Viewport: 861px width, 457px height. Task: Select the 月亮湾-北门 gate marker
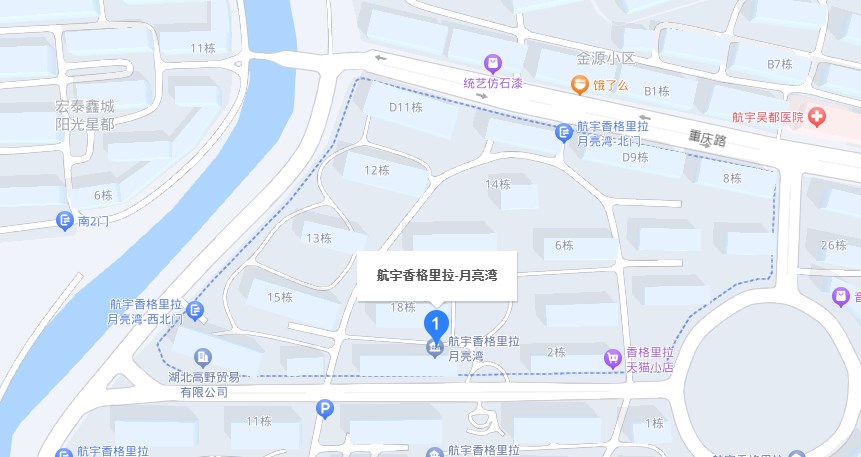565,131
